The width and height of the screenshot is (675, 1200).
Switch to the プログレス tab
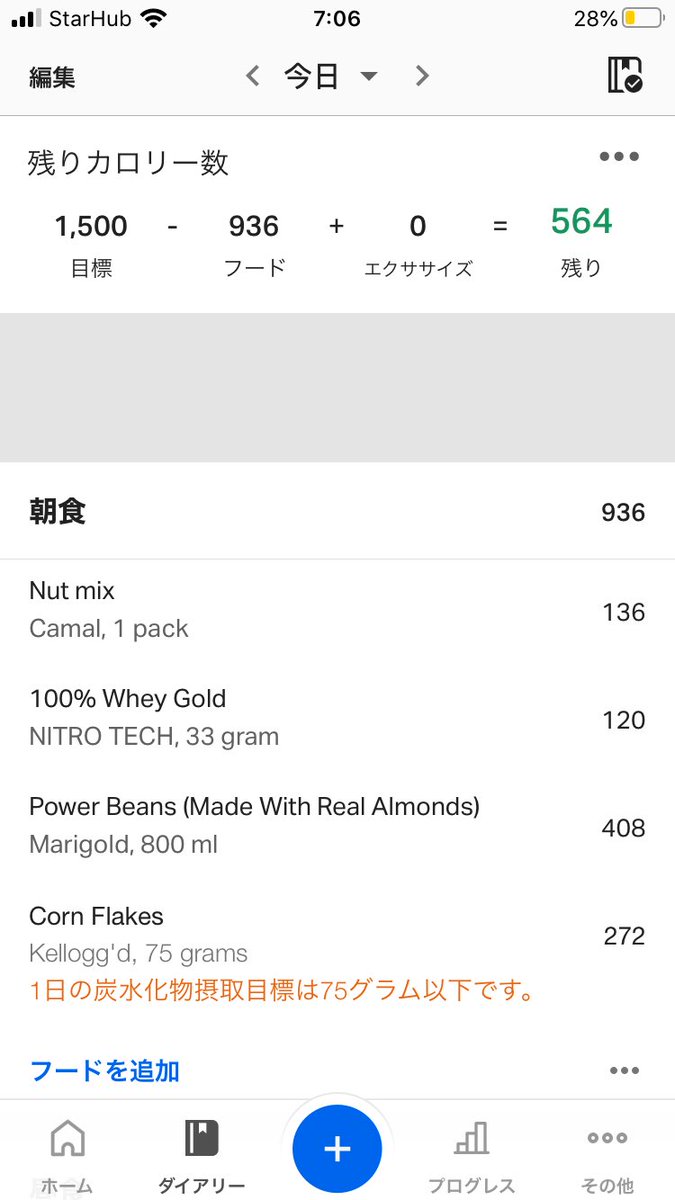tap(471, 1156)
